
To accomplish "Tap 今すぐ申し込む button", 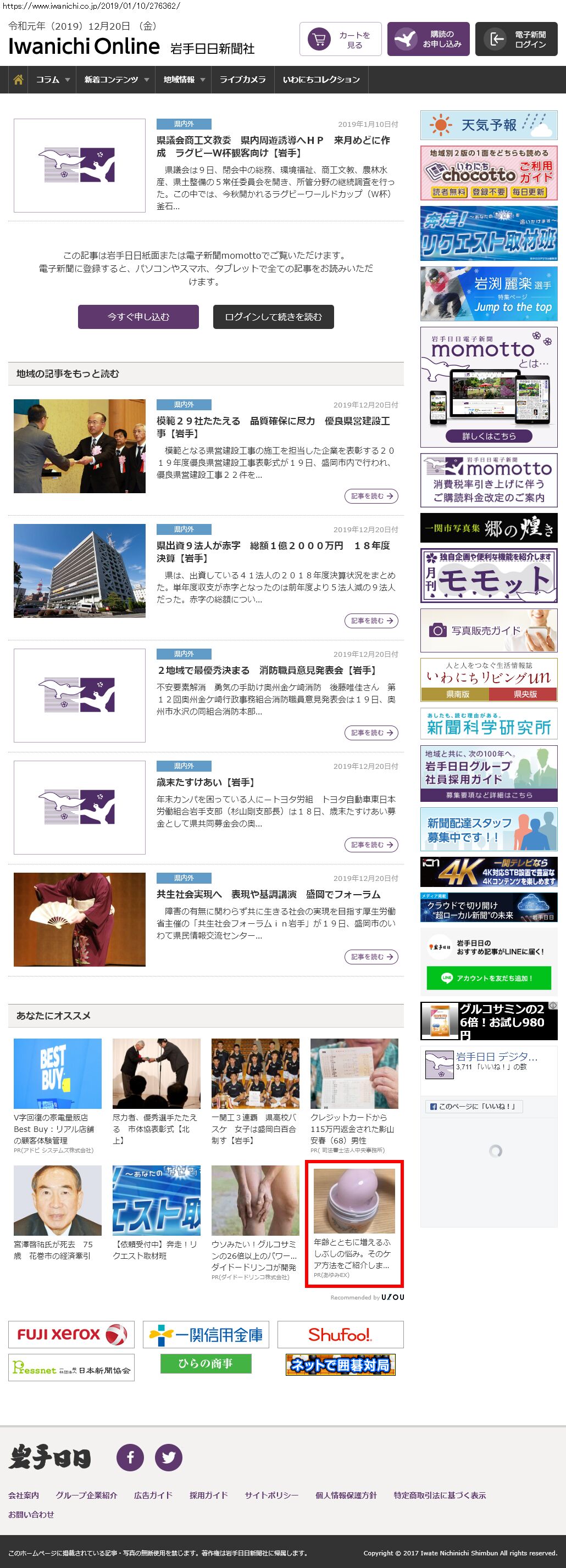I will click(138, 316).
